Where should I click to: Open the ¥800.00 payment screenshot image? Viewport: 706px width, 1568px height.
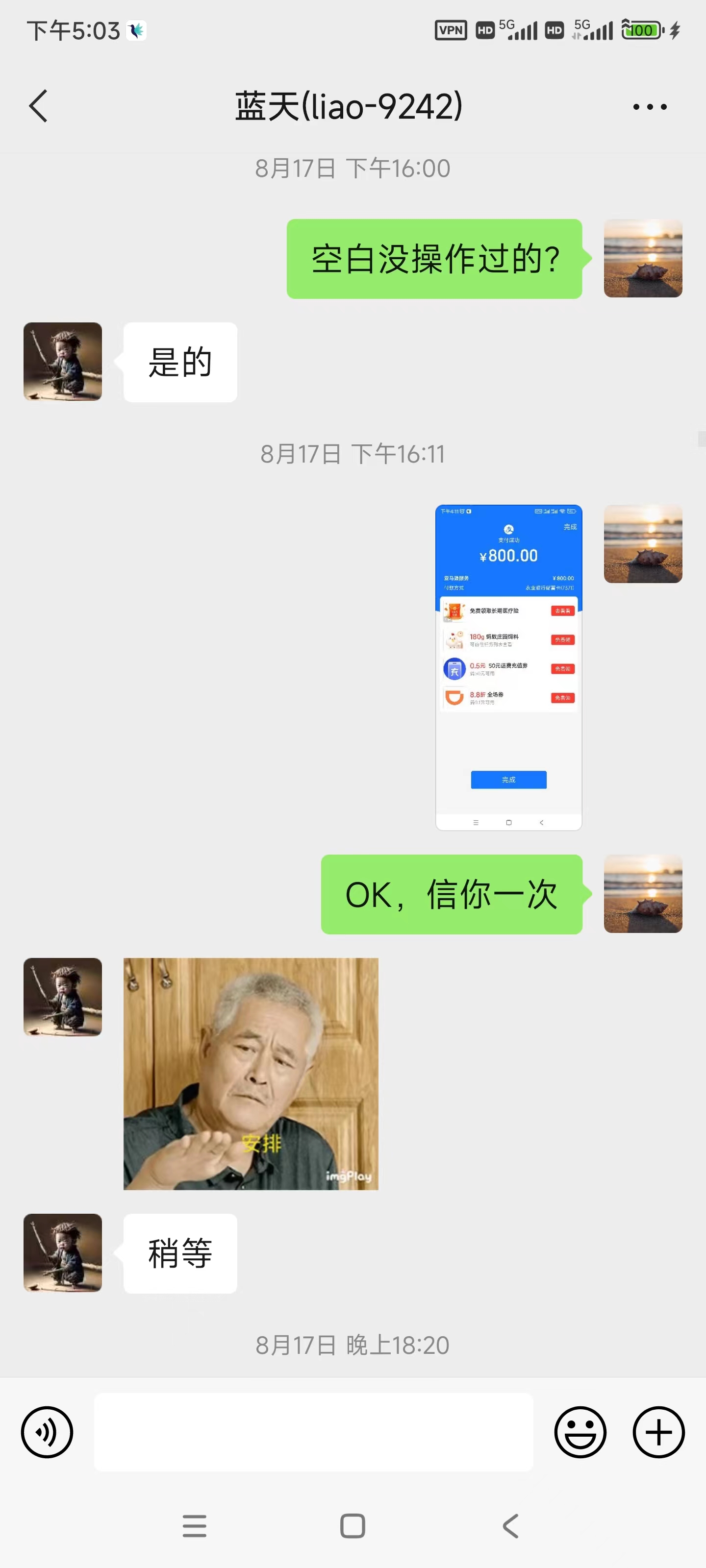pyautogui.click(x=508, y=667)
